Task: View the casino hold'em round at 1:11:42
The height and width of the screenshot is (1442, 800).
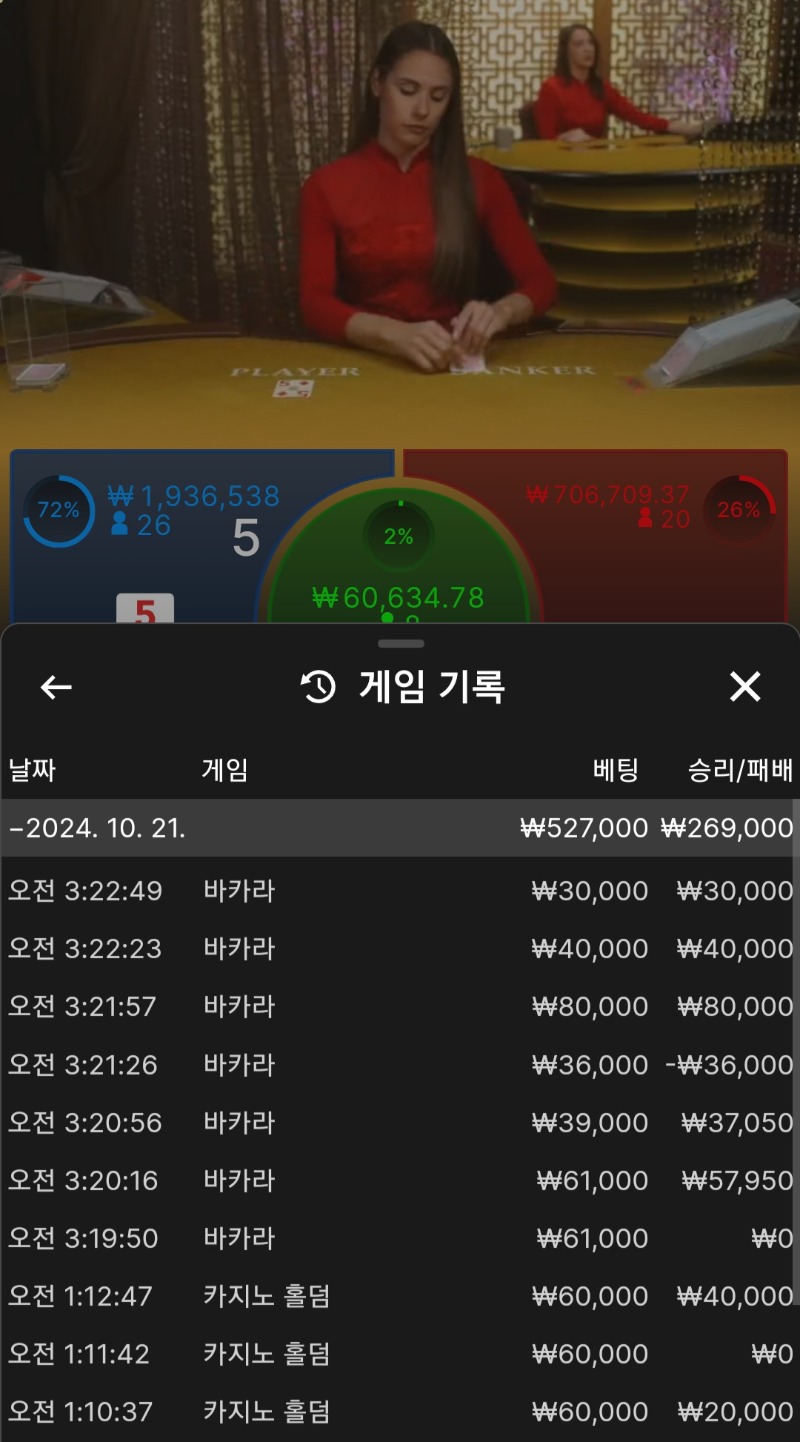Action: click(x=400, y=1354)
